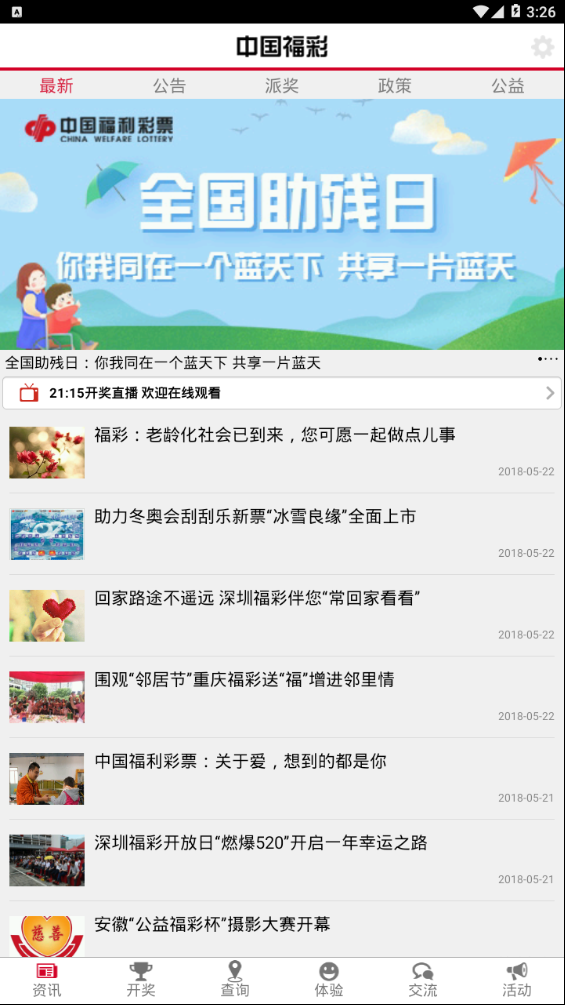Open the 体验 bottom tab
This screenshot has width=565, height=1005.
(x=329, y=981)
